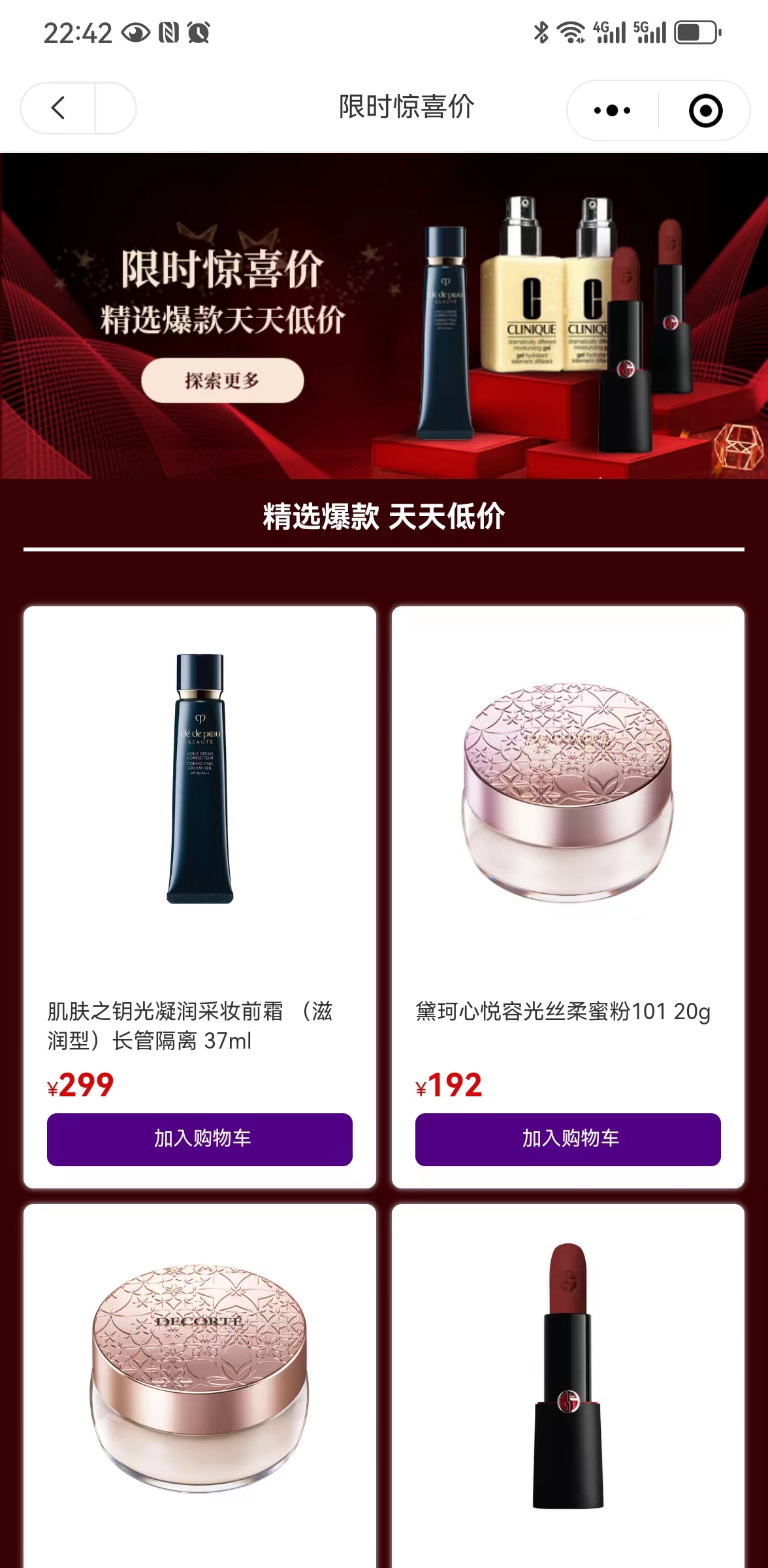Open the 黛珂心悦容光丝柔蜜粉101 product card
Screen dimensions: 768x1568
pos(568,817)
